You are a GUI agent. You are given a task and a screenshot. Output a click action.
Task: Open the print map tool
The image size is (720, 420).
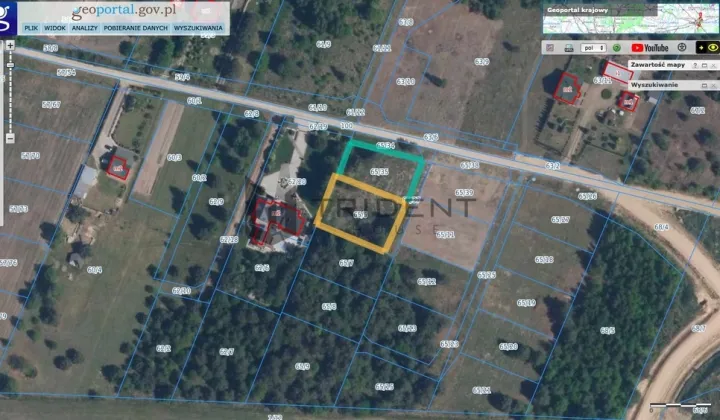pyautogui.click(x=569, y=48)
